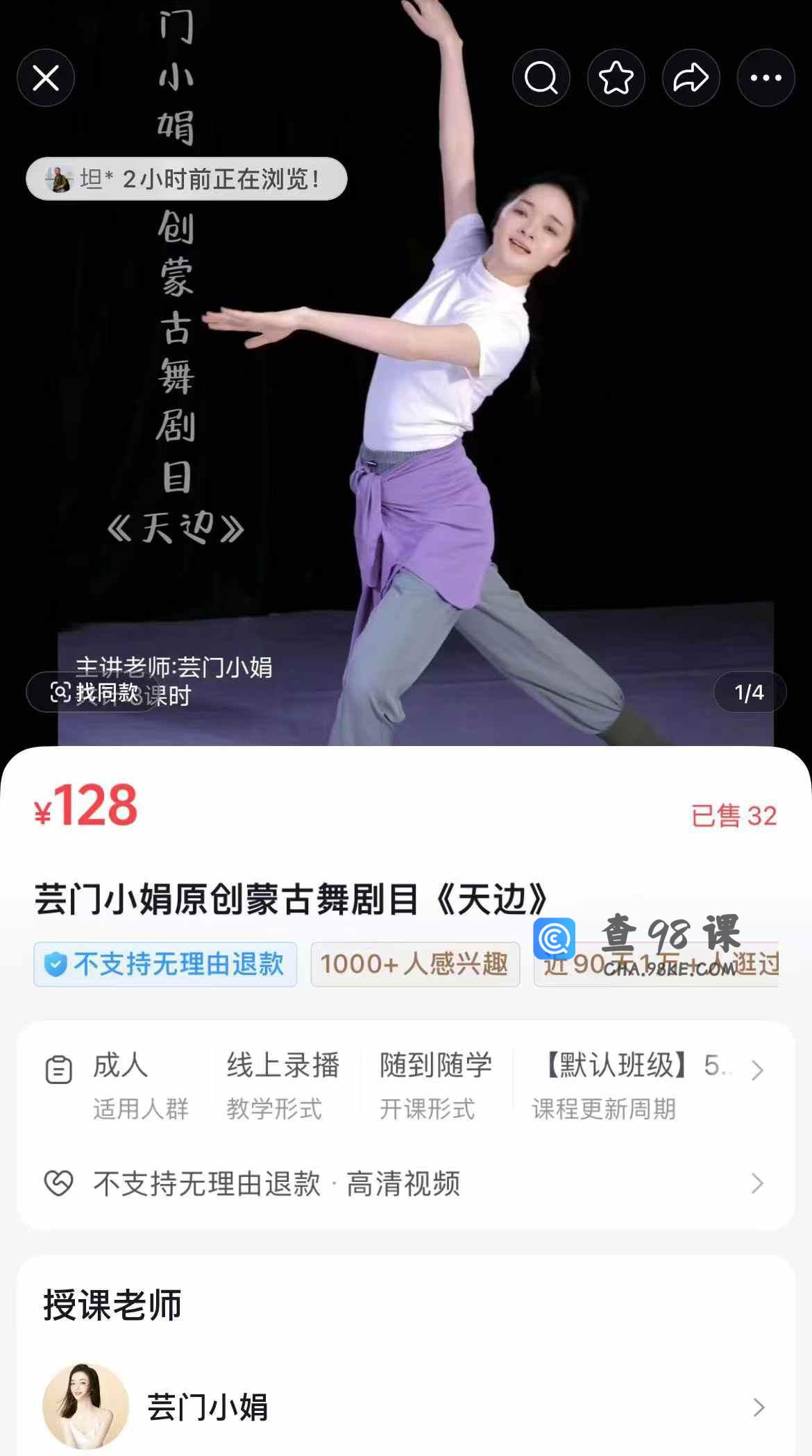Tap the 不支持无理由退款 tag
Image resolution: width=812 pixels, height=1456 pixels.
[165, 965]
